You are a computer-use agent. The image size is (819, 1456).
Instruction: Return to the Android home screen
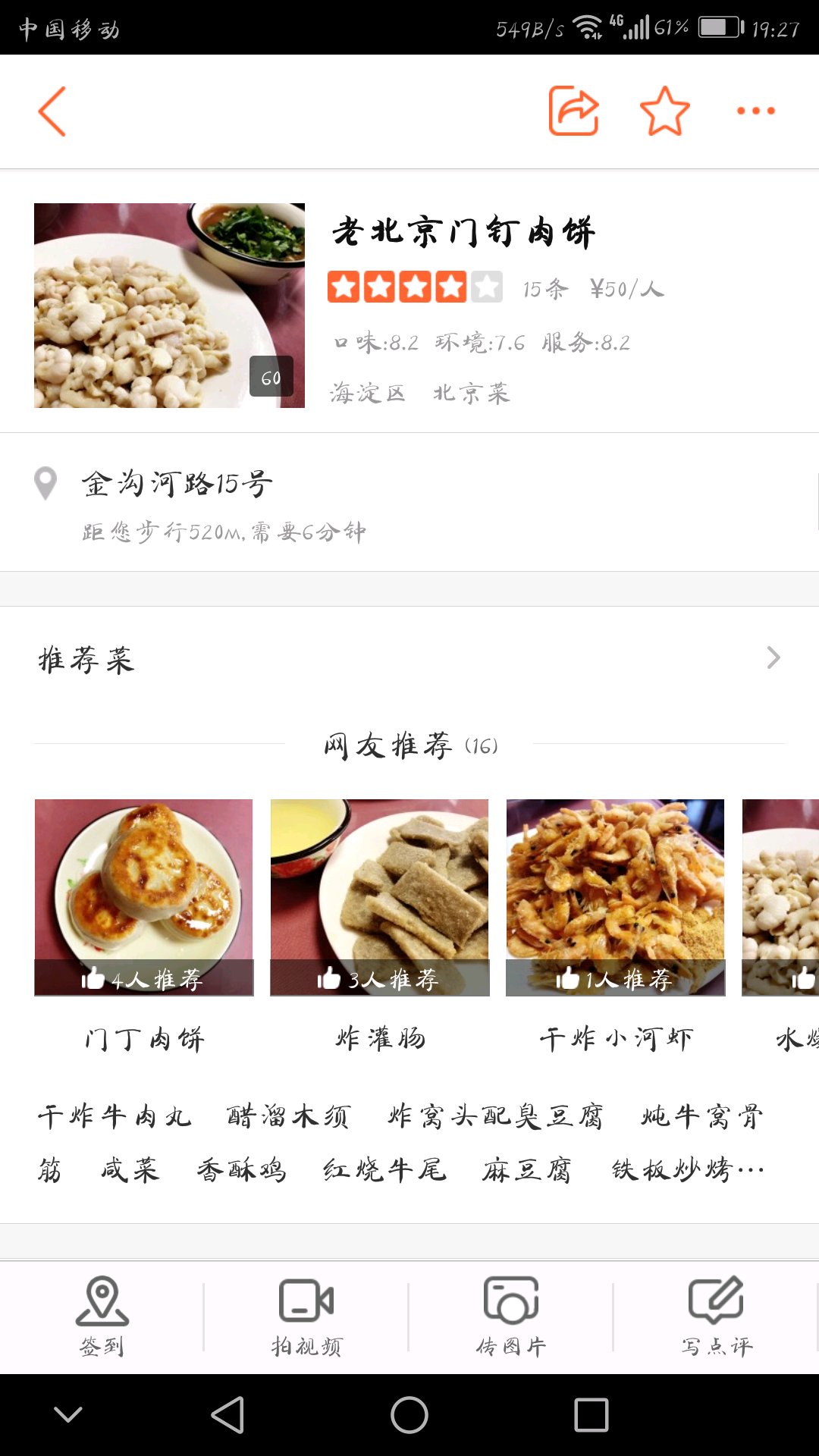409,1415
